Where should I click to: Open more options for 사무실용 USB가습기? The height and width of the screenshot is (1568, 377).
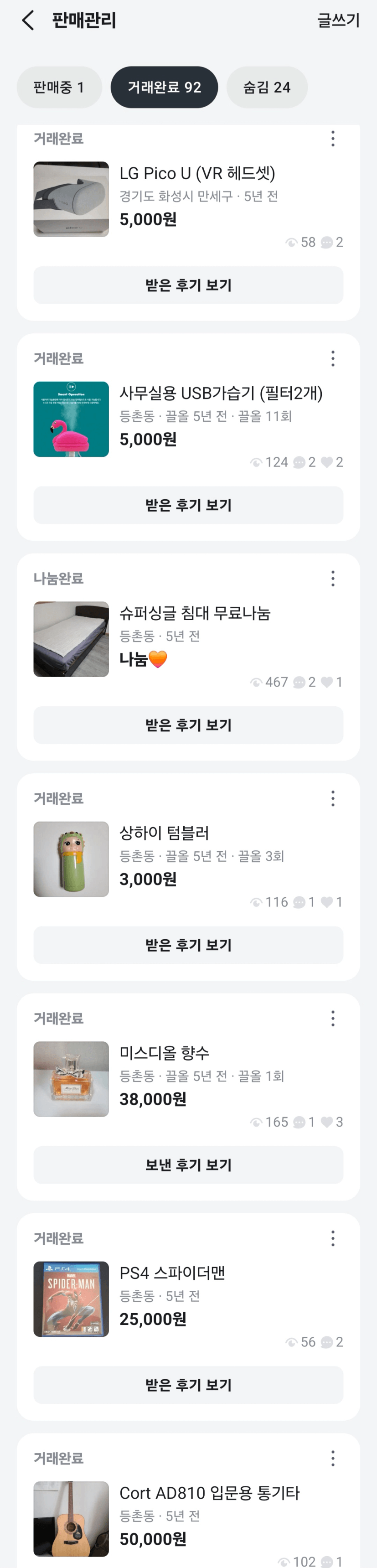[x=332, y=358]
